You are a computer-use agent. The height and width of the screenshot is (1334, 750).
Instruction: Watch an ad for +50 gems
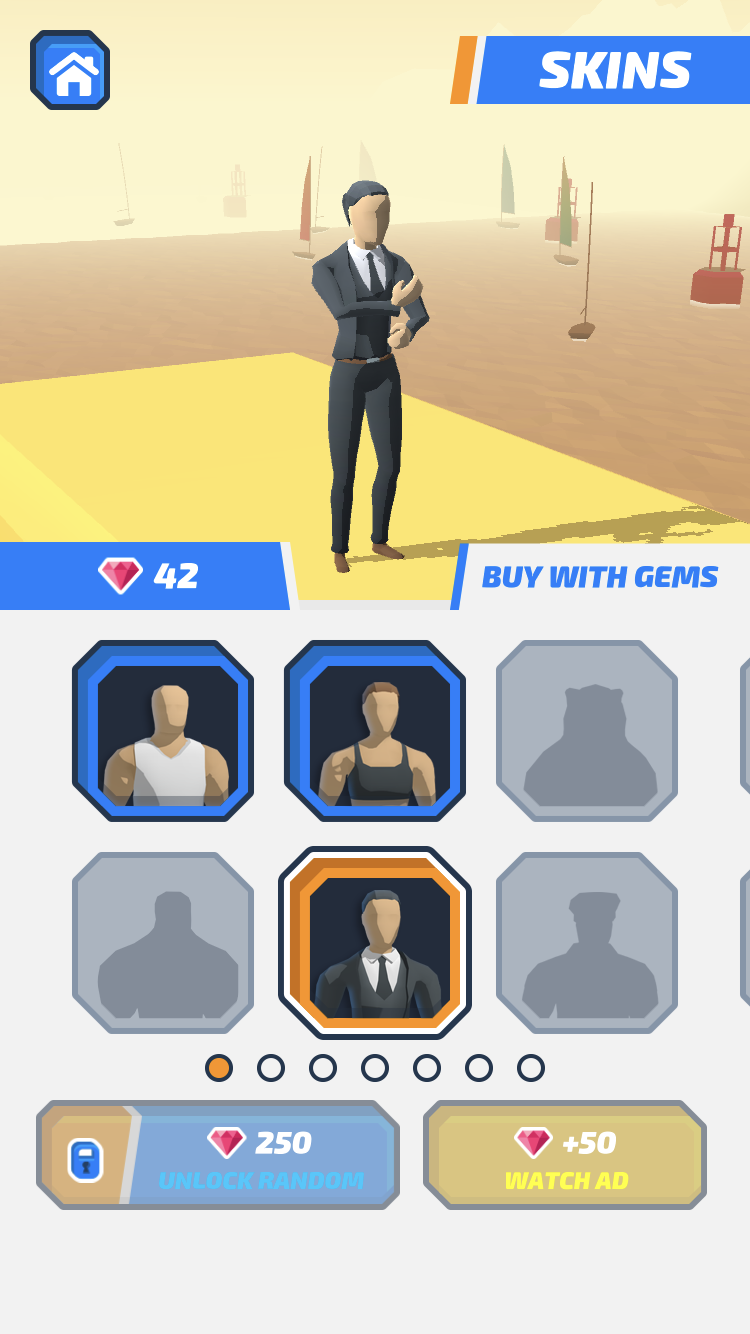[x=565, y=1155]
